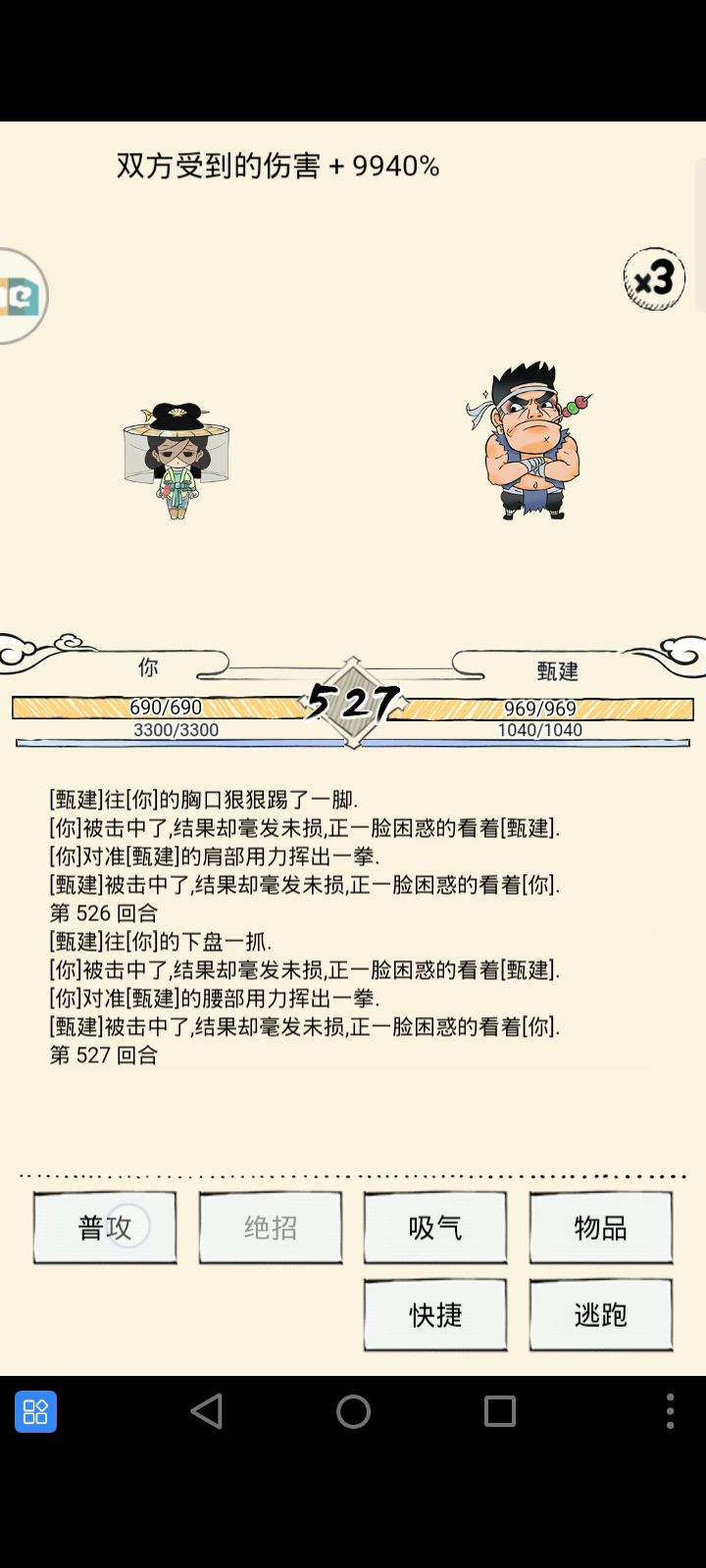Open the 快捷 shortcut options
The width and height of the screenshot is (706, 1568).
click(x=435, y=1314)
